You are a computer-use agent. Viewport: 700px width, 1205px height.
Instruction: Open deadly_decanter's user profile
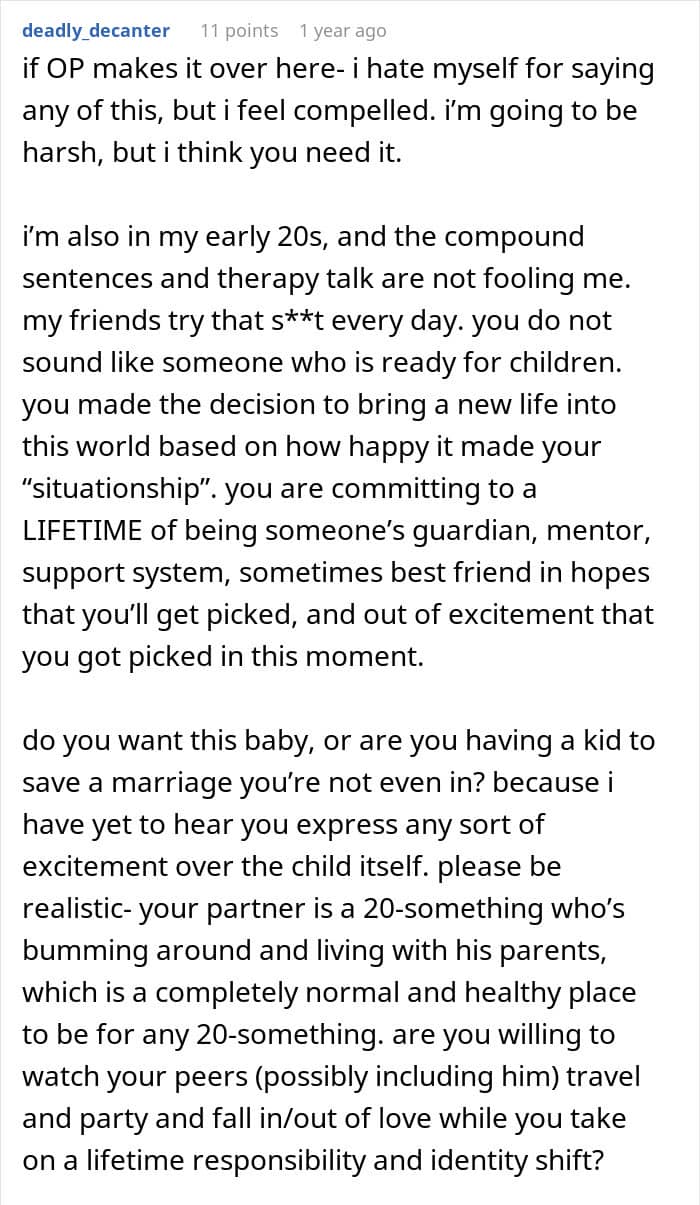click(96, 31)
